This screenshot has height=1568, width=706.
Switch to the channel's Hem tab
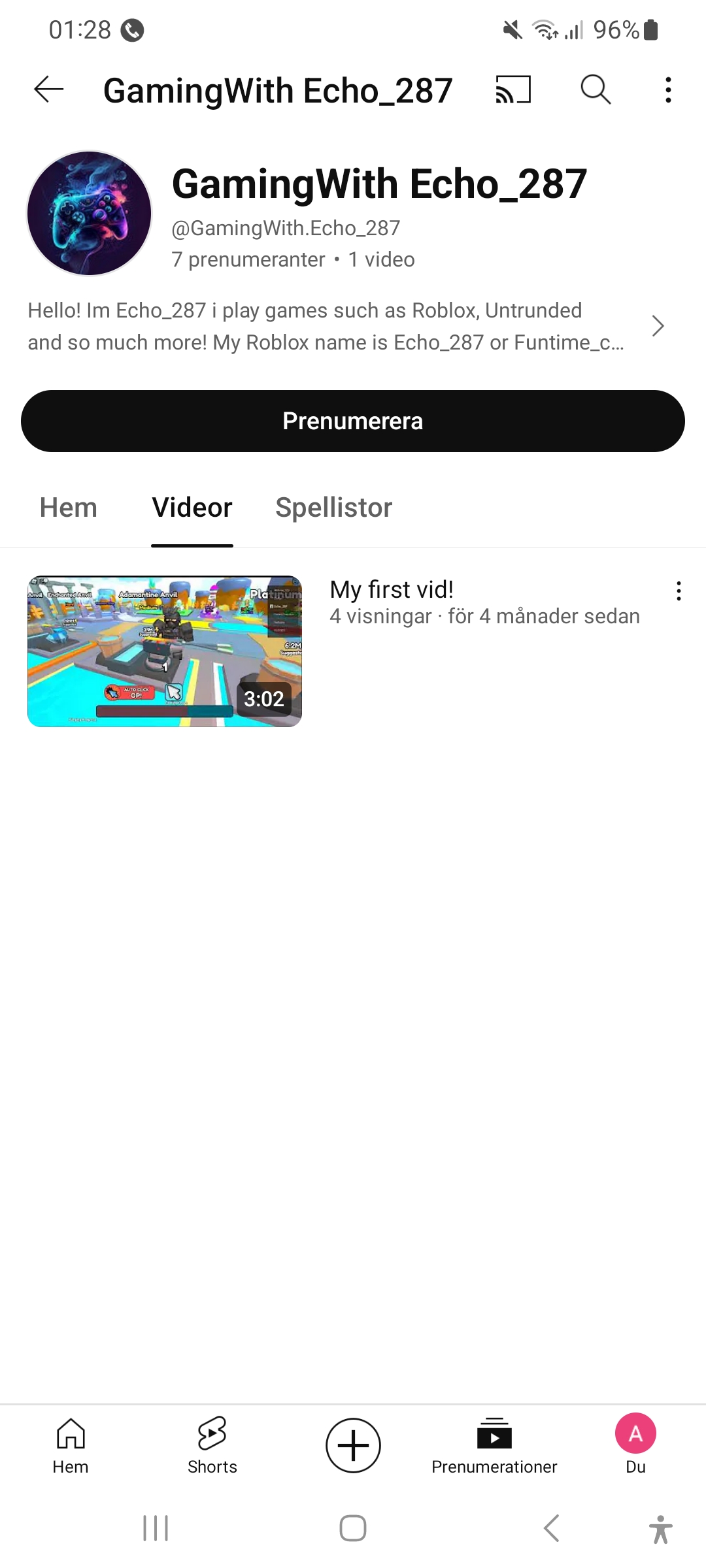click(x=68, y=508)
